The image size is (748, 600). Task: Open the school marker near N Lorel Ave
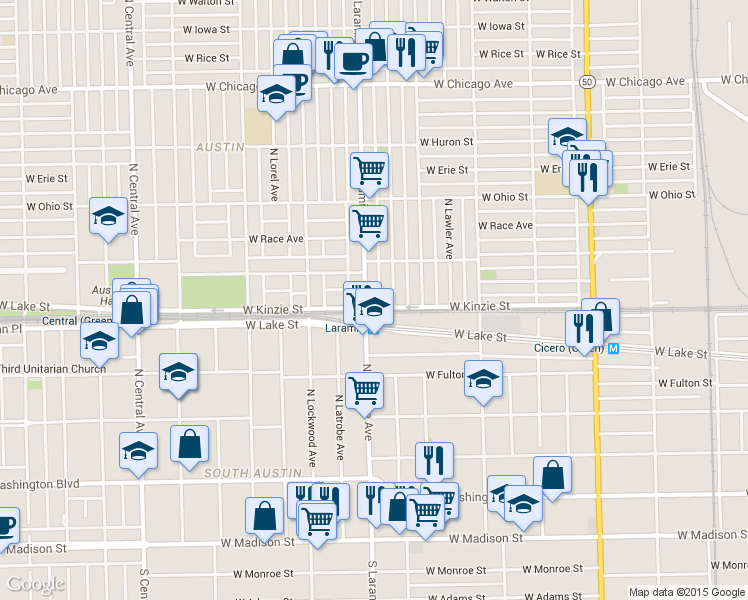[x=276, y=97]
